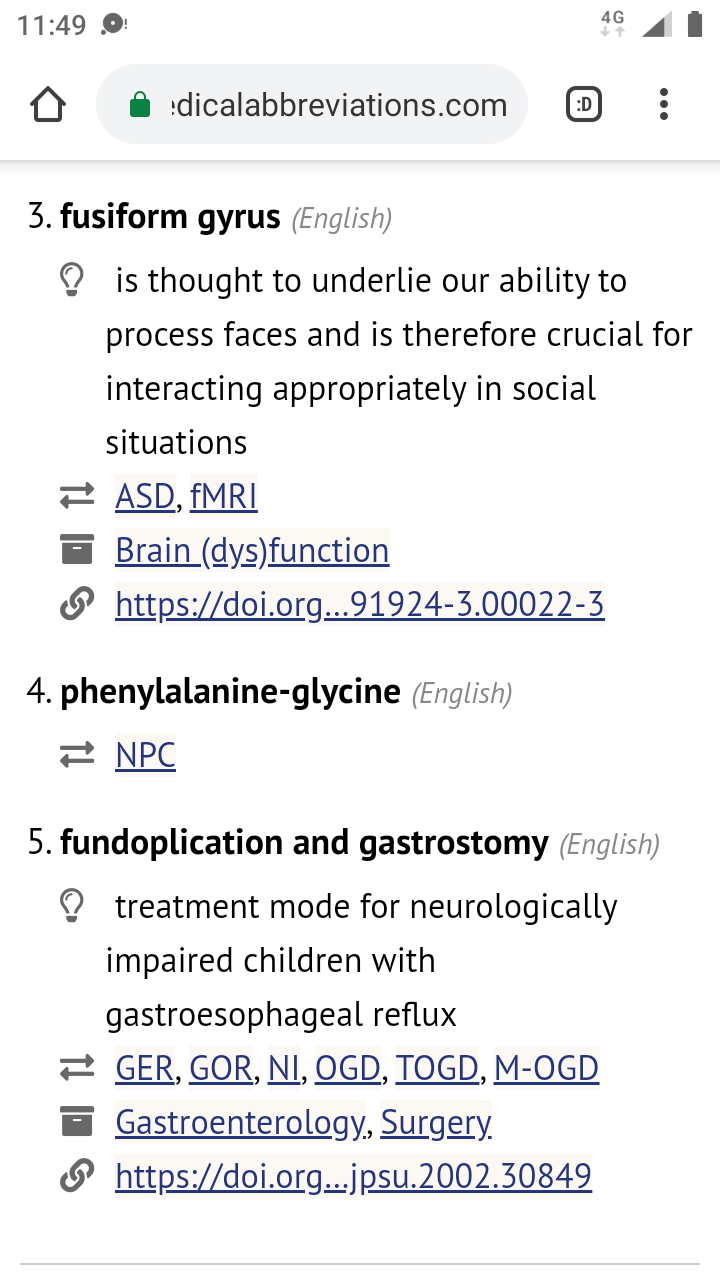
Task: Open the NI abbreviation link
Action: 284,1068
